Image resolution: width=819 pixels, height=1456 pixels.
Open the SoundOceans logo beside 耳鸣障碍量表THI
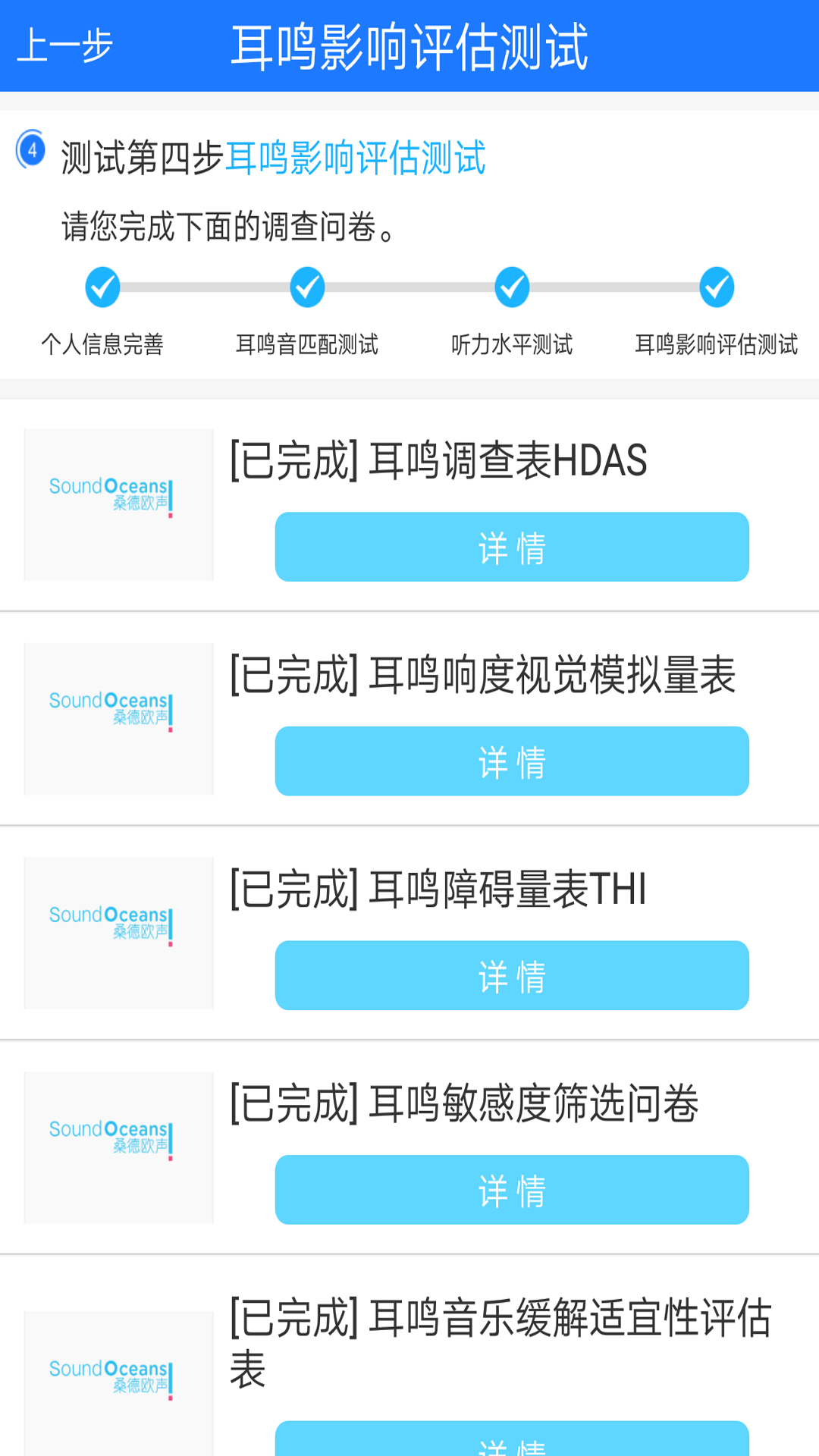point(118,933)
